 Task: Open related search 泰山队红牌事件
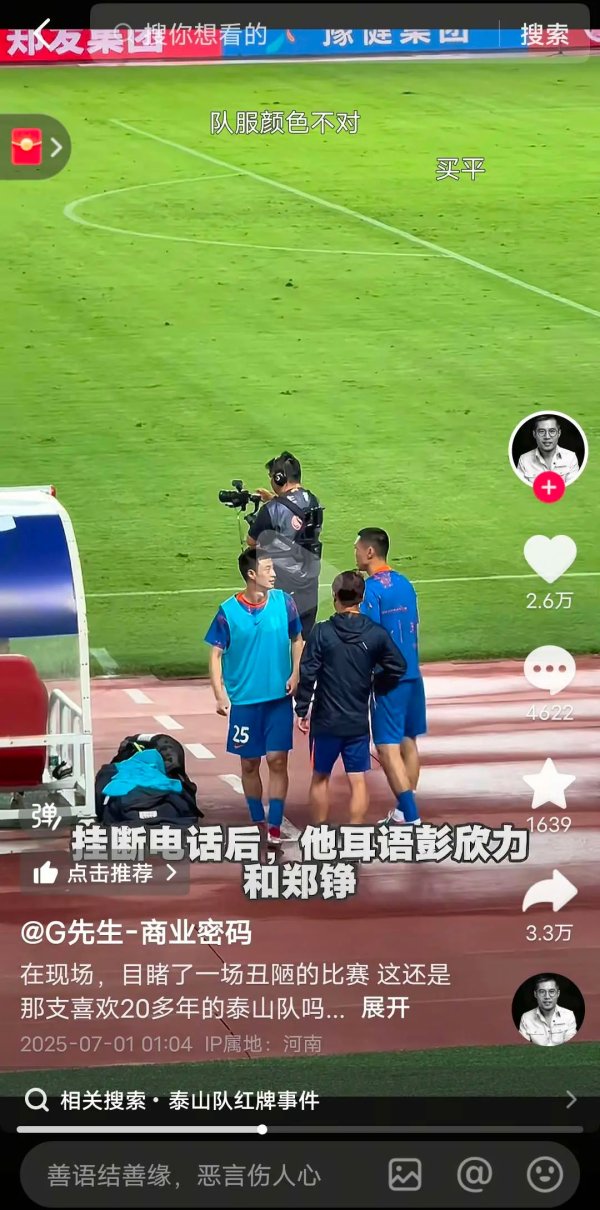(x=190, y=1100)
